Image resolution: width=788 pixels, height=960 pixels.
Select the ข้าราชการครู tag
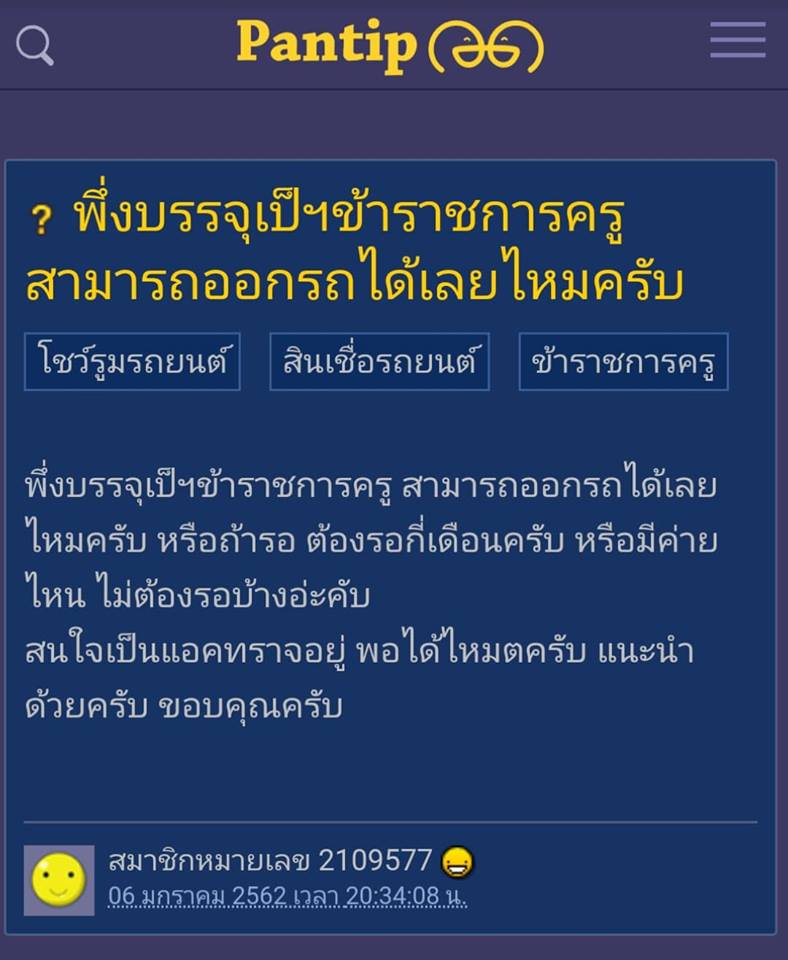coord(623,362)
